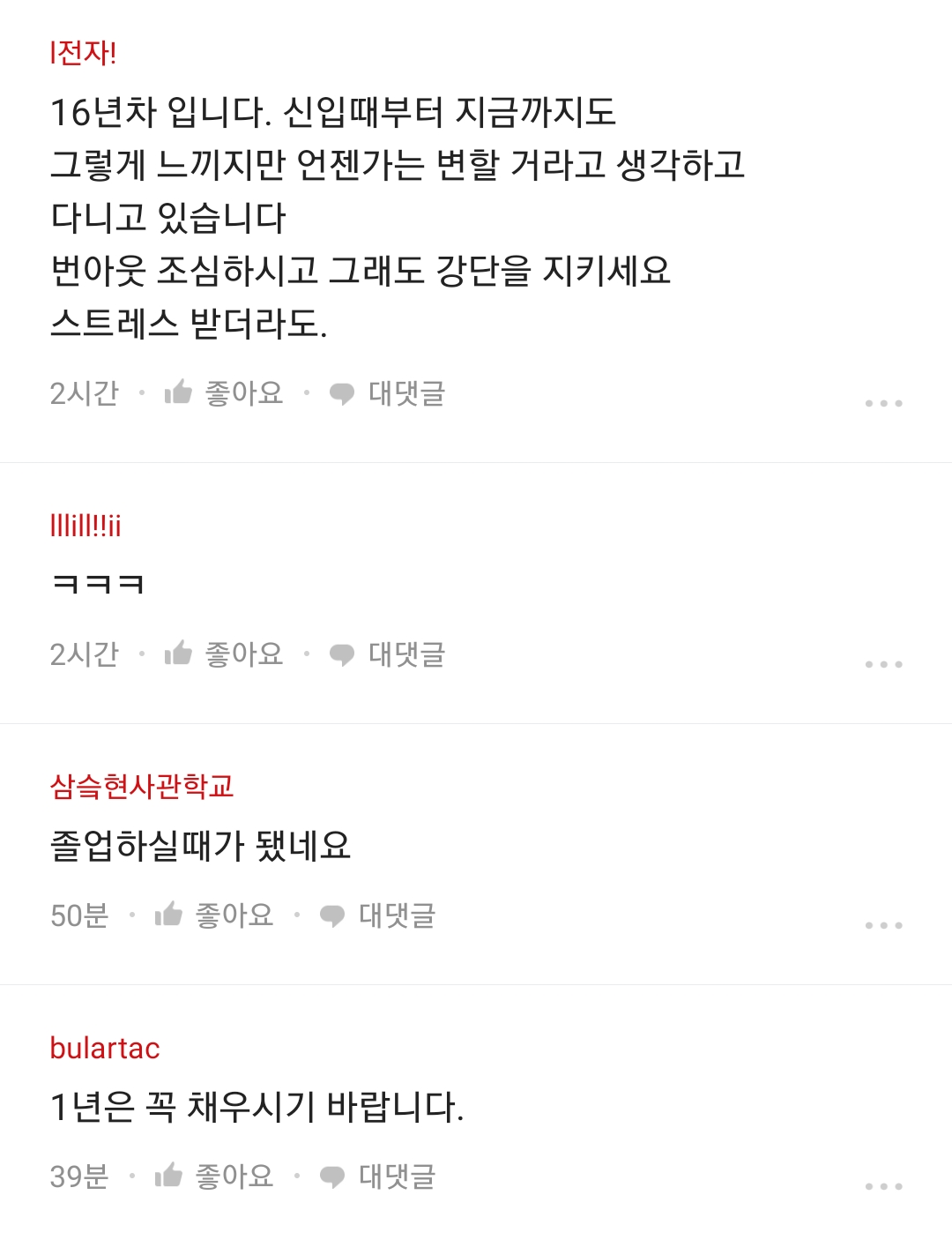This screenshot has height=1240, width=952.
Task: Like bulartac's comment
Action: 214,1176
